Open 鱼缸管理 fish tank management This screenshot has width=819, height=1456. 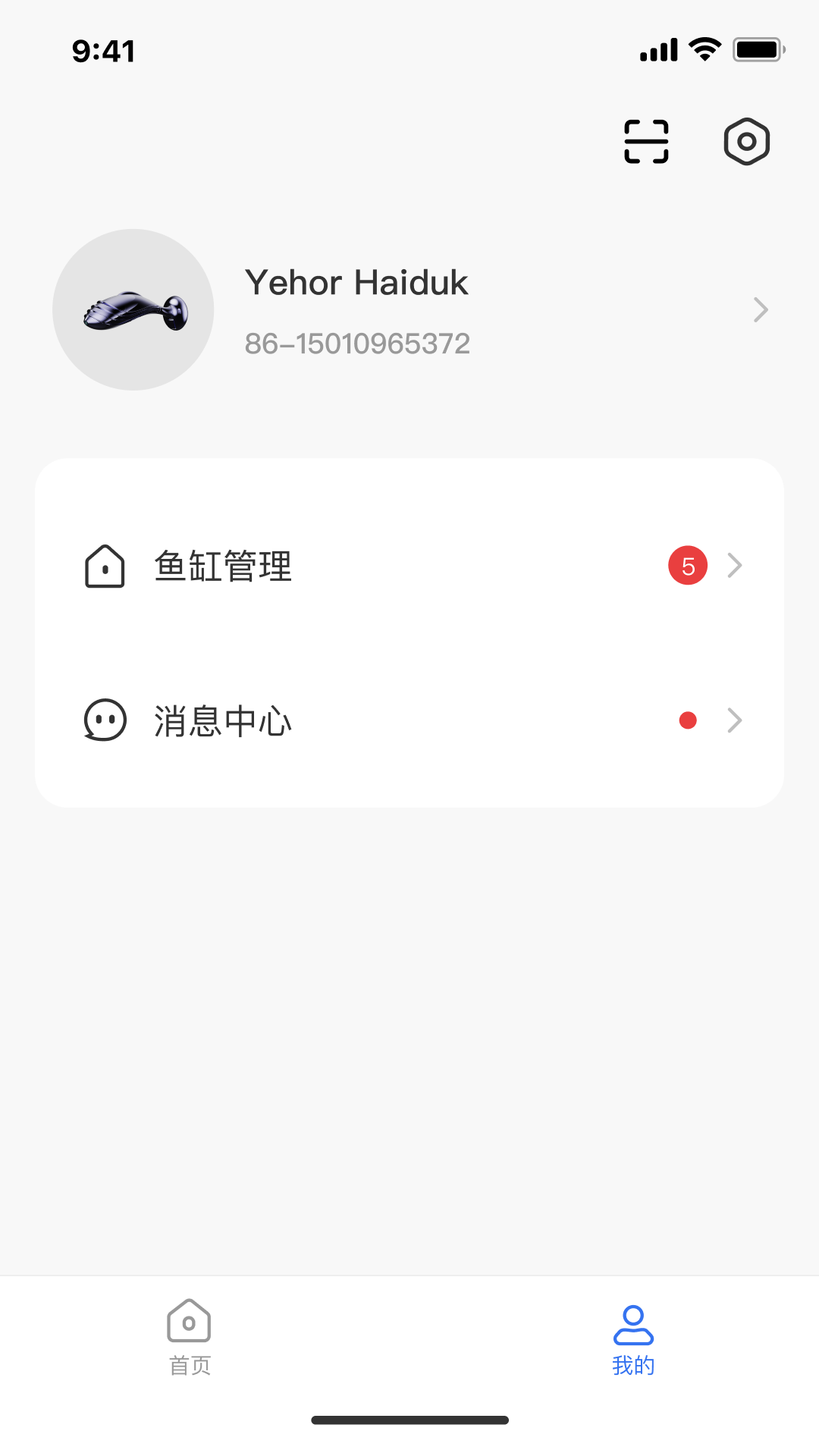pyautogui.click(x=224, y=565)
